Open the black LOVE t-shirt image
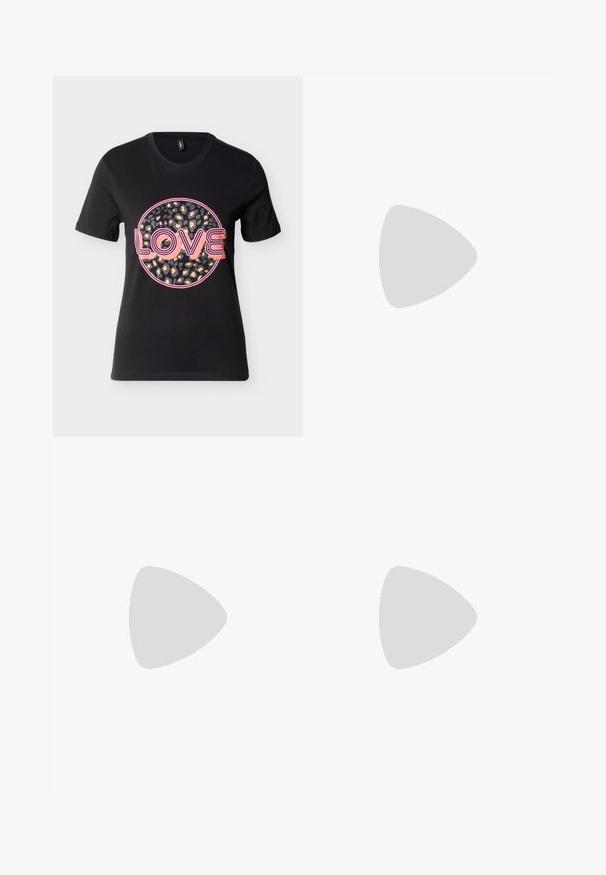 [178, 256]
